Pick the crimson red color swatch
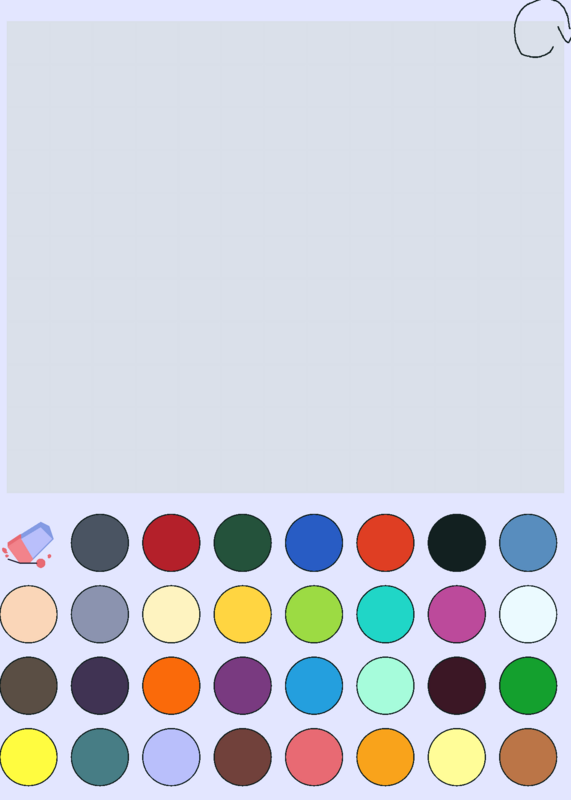571x800 pixels. (x=171, y=543)
